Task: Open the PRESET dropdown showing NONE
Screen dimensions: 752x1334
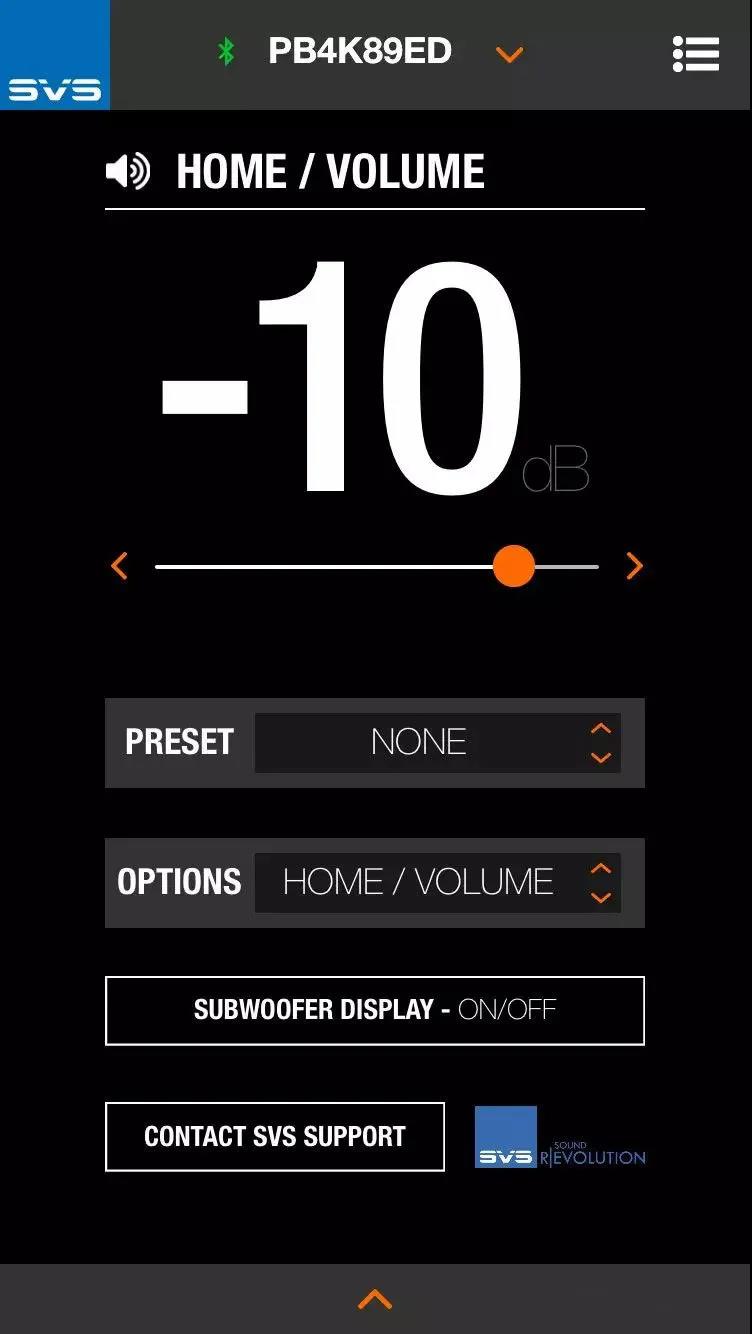Action: pos(437,742)
